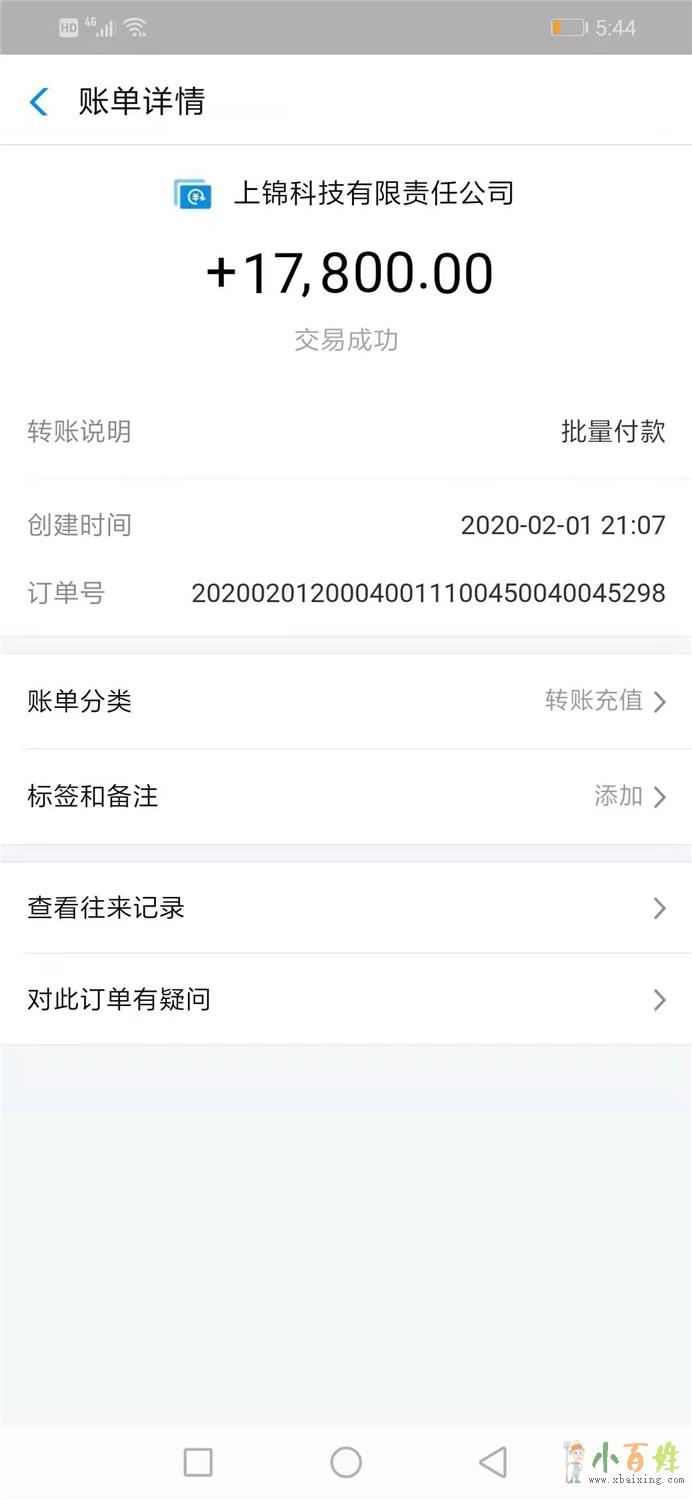Select 对此订单有疑问
This screenshot has height=1500, width=692.
pos(346,999)
